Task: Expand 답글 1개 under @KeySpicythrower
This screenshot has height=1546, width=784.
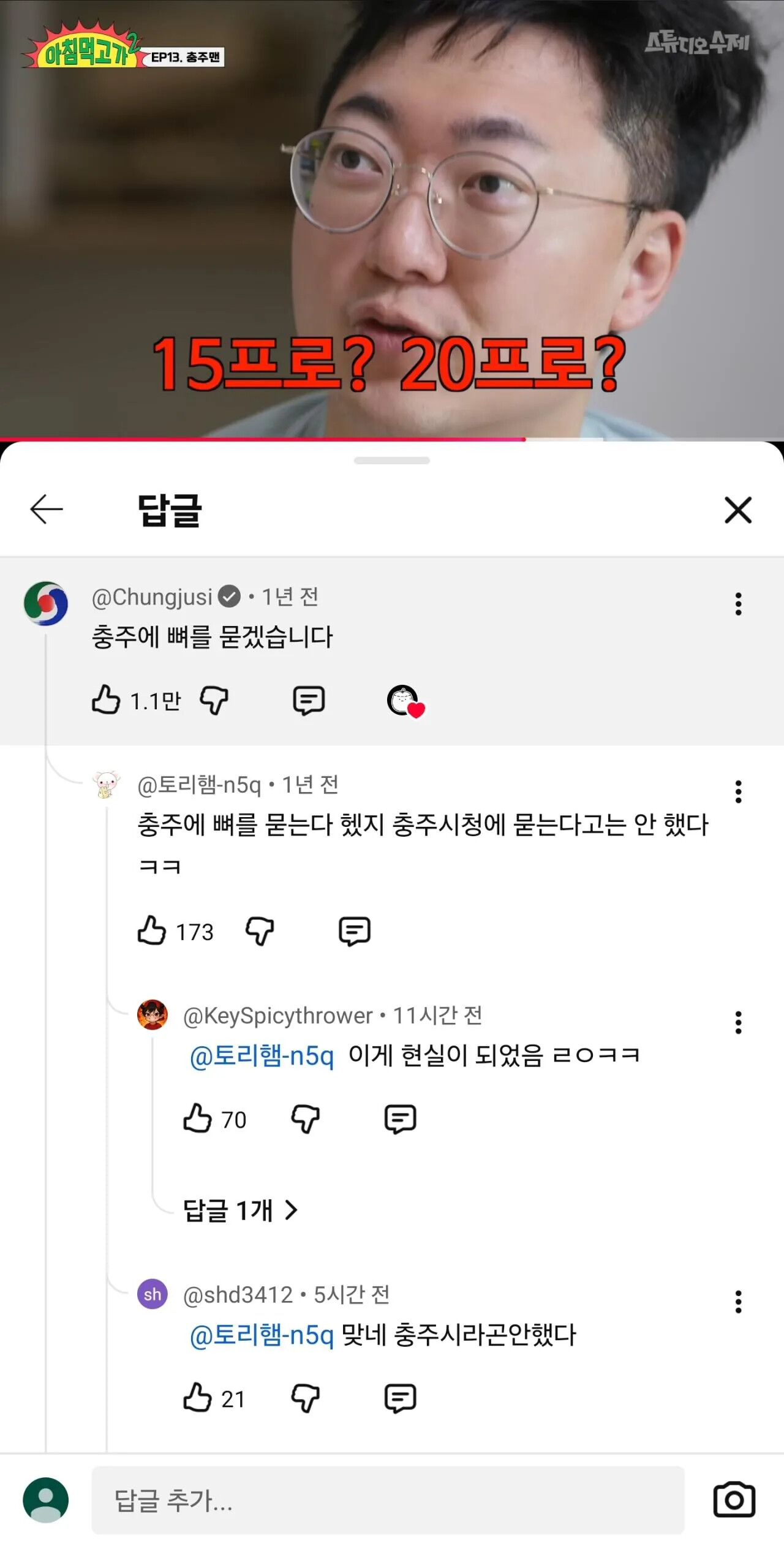Action: coord(240,1210)
